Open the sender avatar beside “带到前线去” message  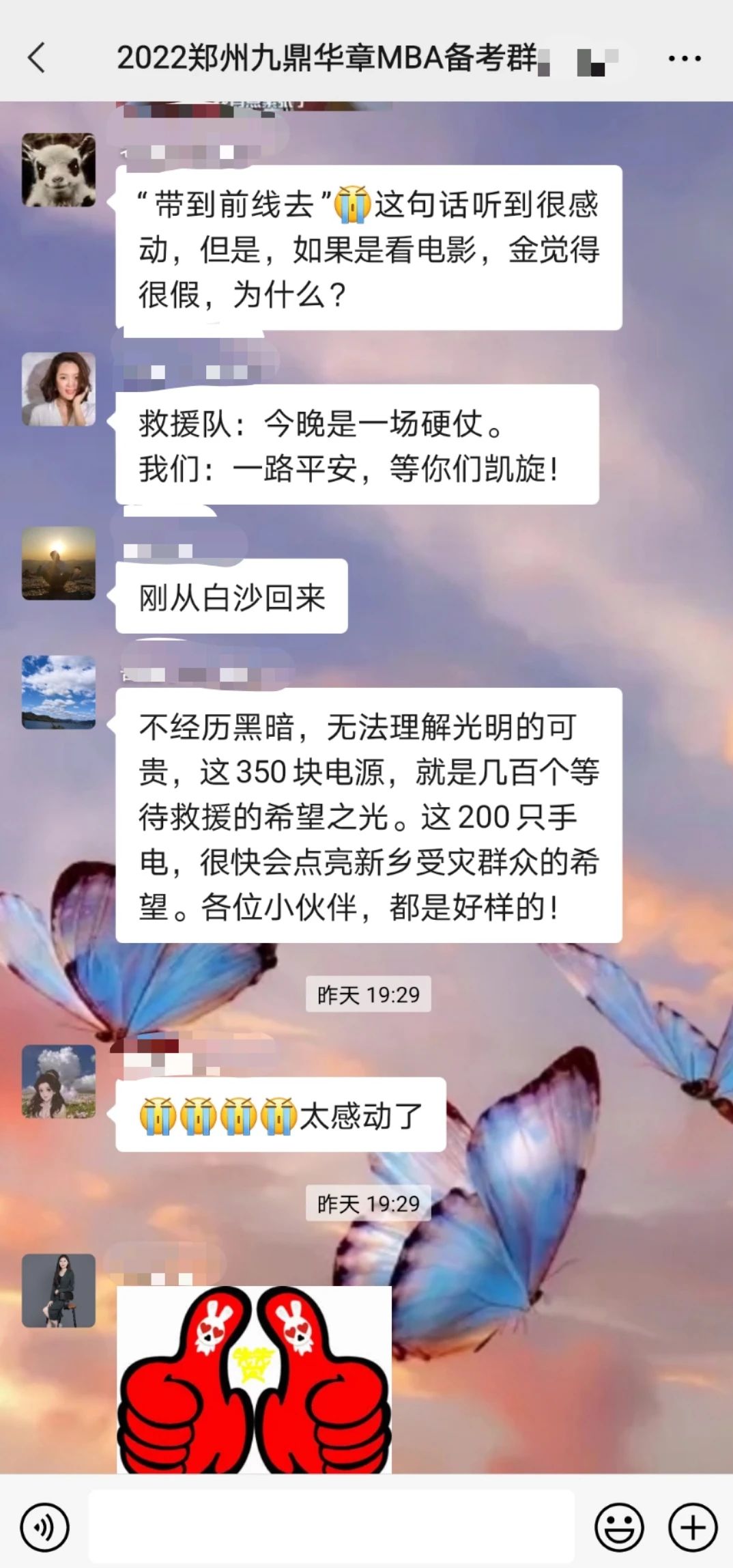tap(59, 170)
